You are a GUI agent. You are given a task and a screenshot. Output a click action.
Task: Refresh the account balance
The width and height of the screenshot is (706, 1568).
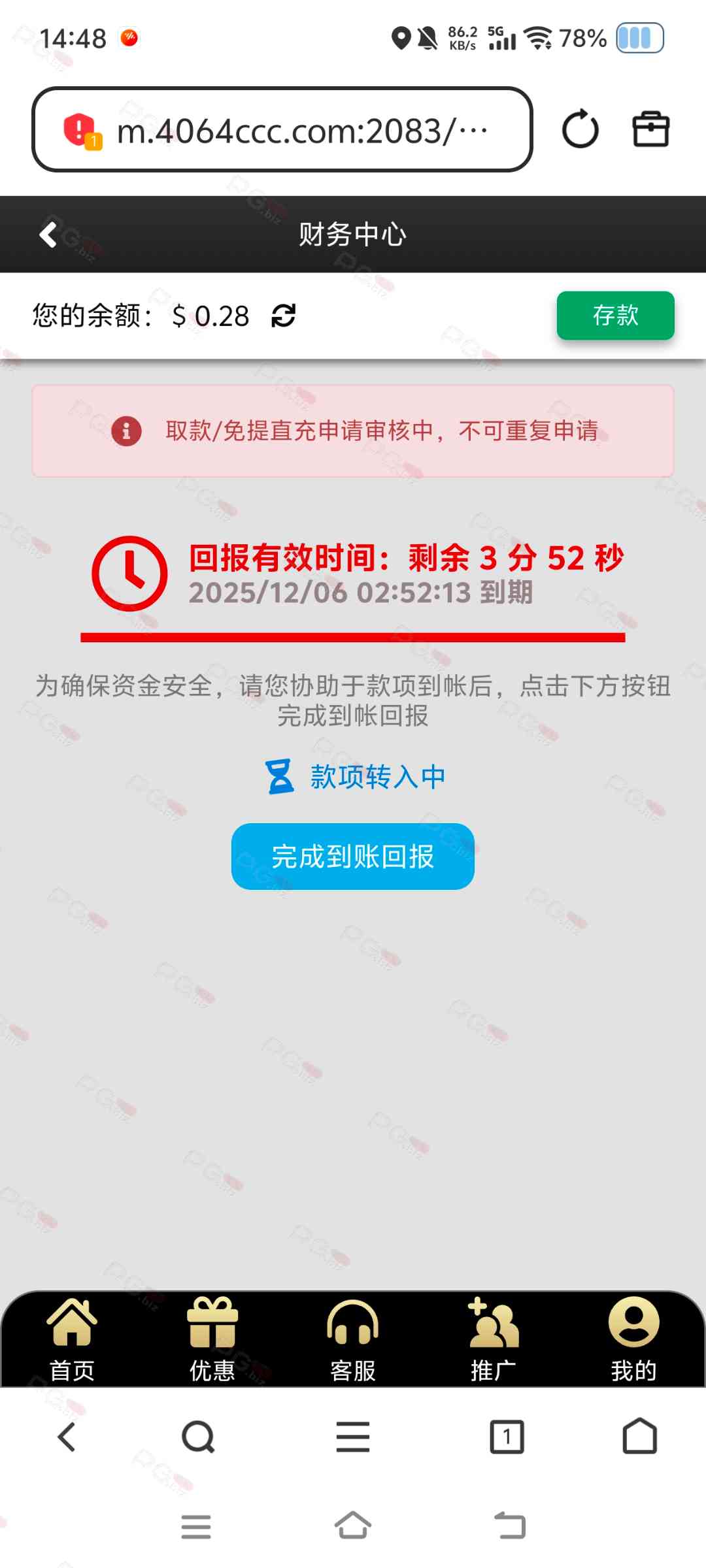coord(283,316)
